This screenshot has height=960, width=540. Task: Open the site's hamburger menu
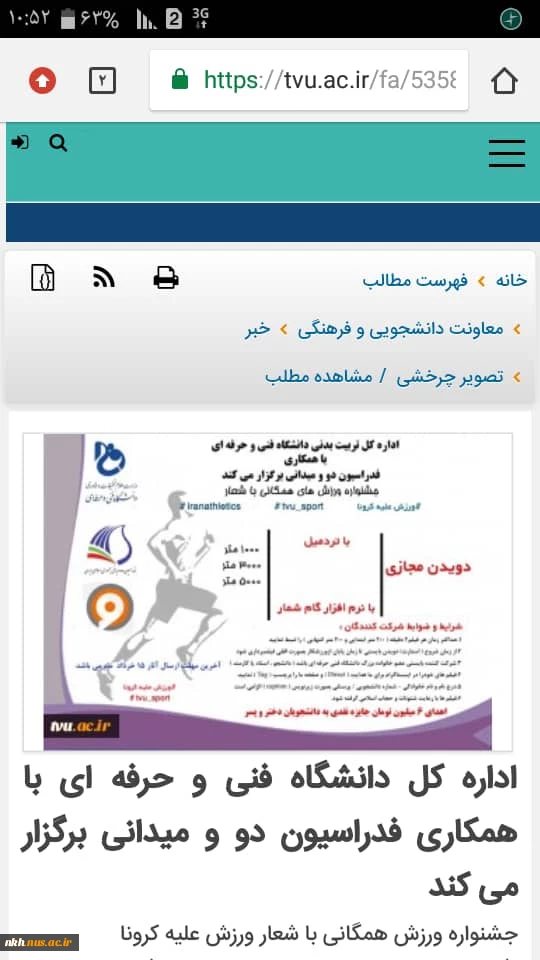point(507,153)
